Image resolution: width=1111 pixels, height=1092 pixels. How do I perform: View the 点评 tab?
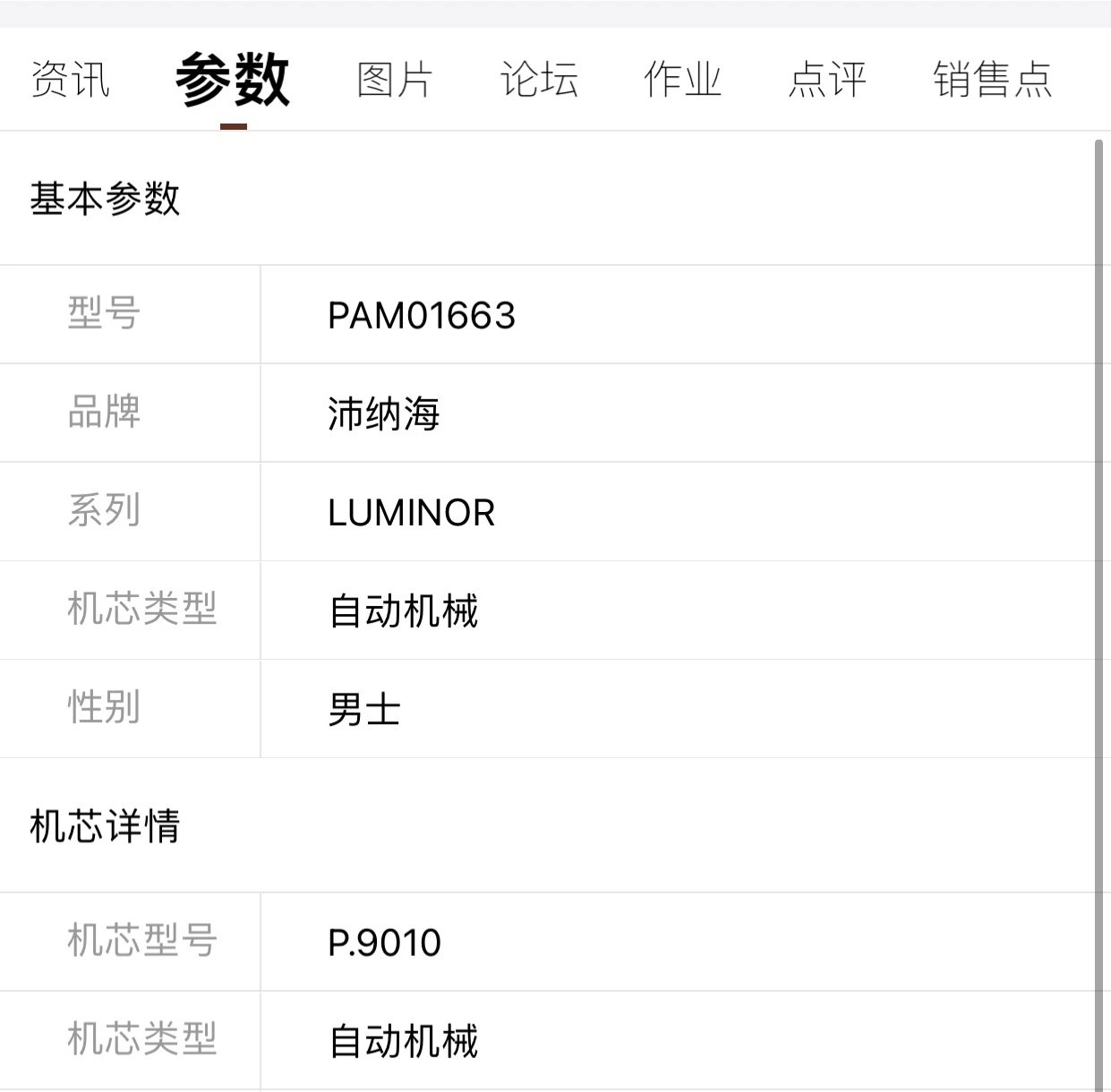827,80
